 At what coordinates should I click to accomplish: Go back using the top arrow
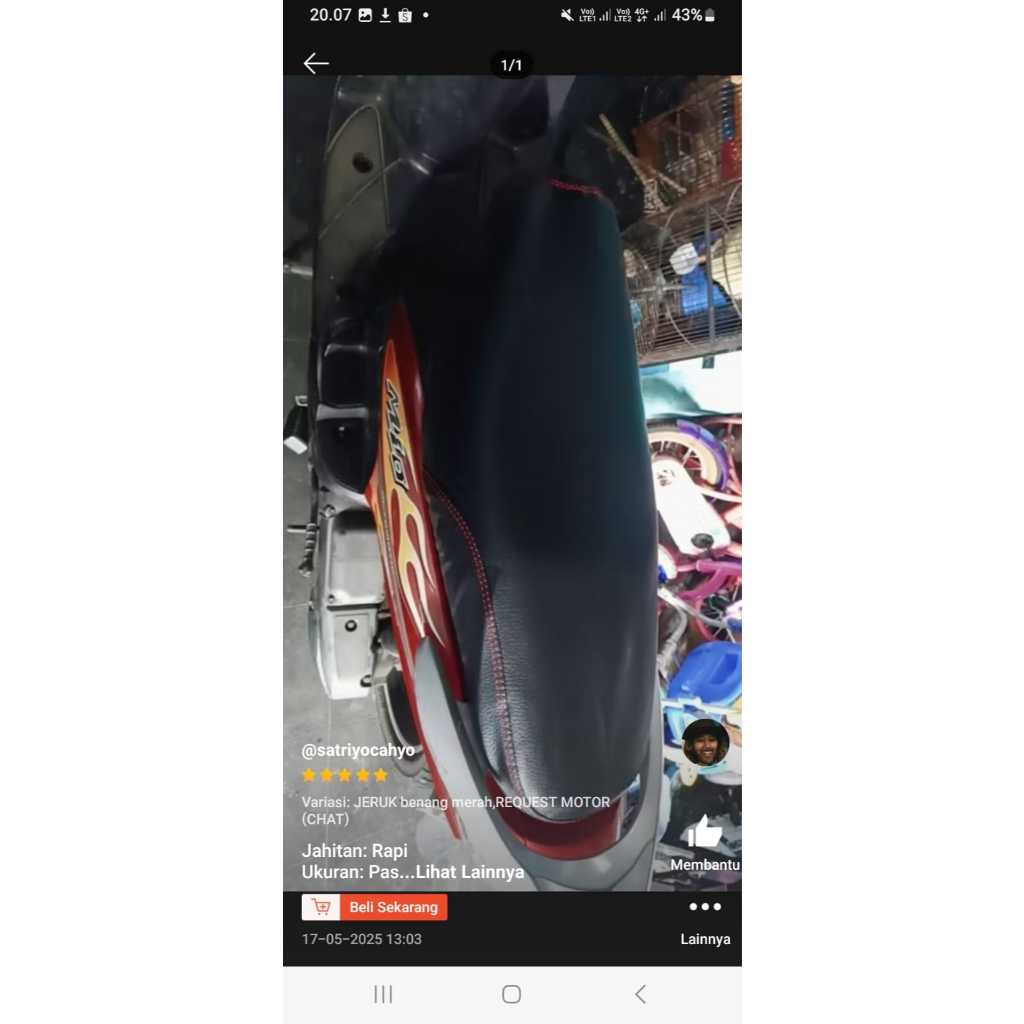tap(316, 64)
